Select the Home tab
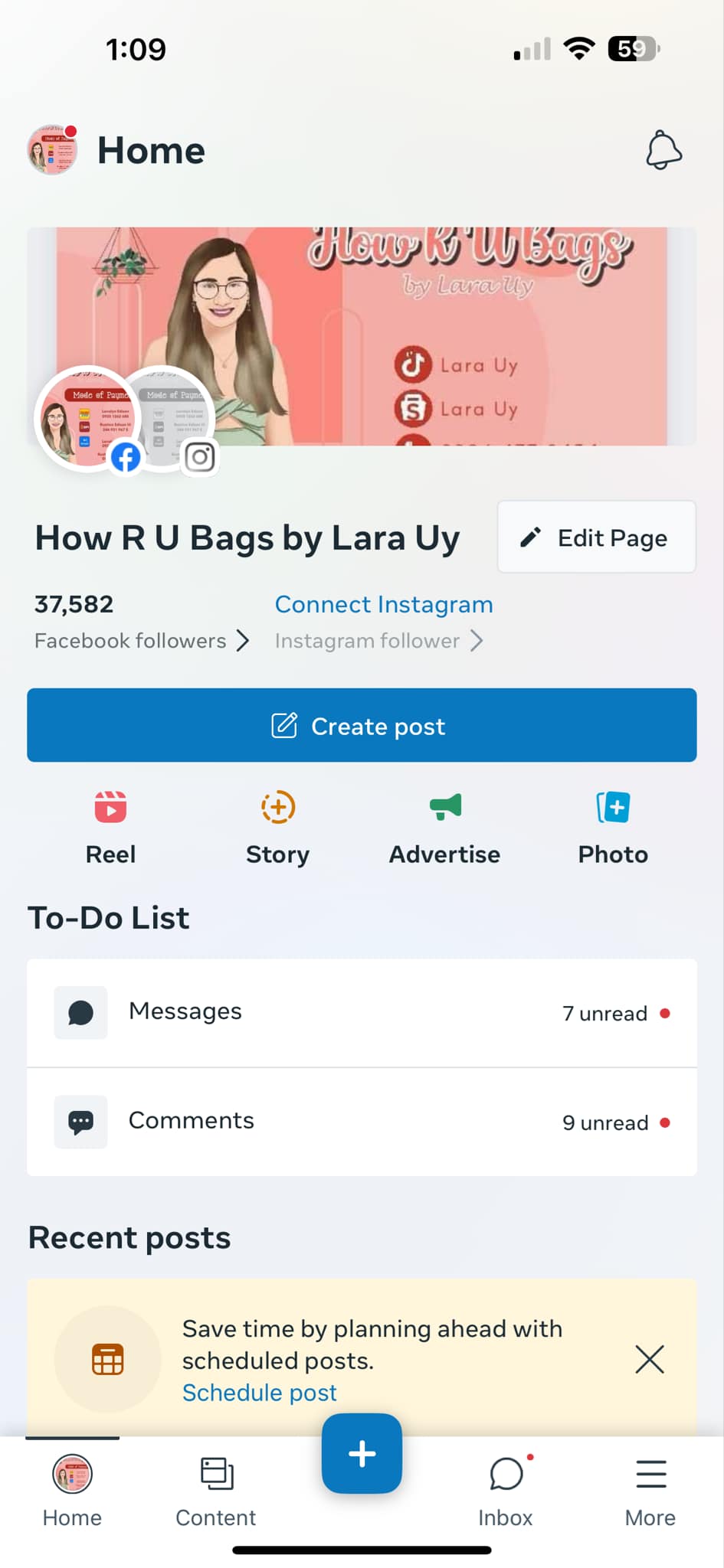724x1568 pixels. [72, 1490]
